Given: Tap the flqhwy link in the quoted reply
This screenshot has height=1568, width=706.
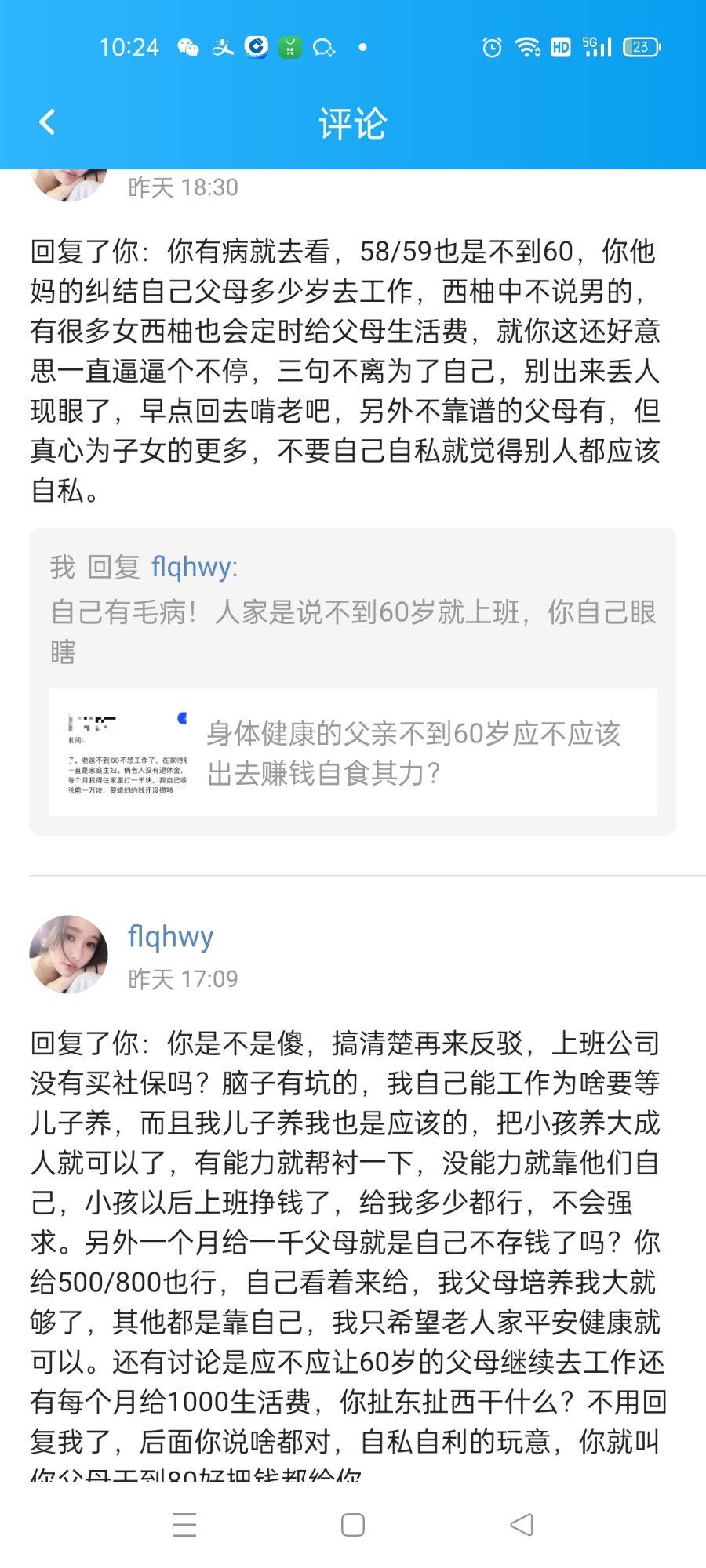Looking at the screenshot, I should pos(193,566).
